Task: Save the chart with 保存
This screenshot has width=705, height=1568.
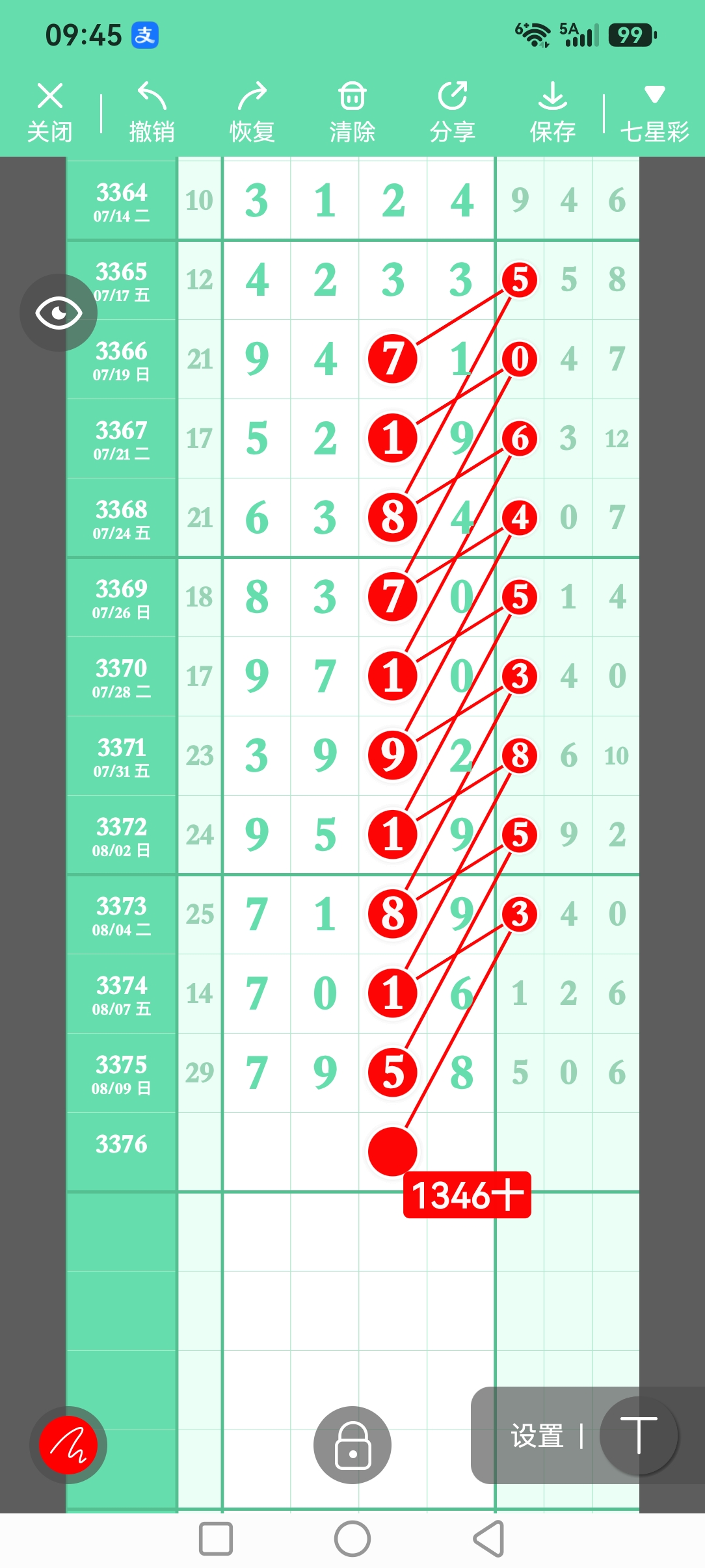Action: pos(553,112)
